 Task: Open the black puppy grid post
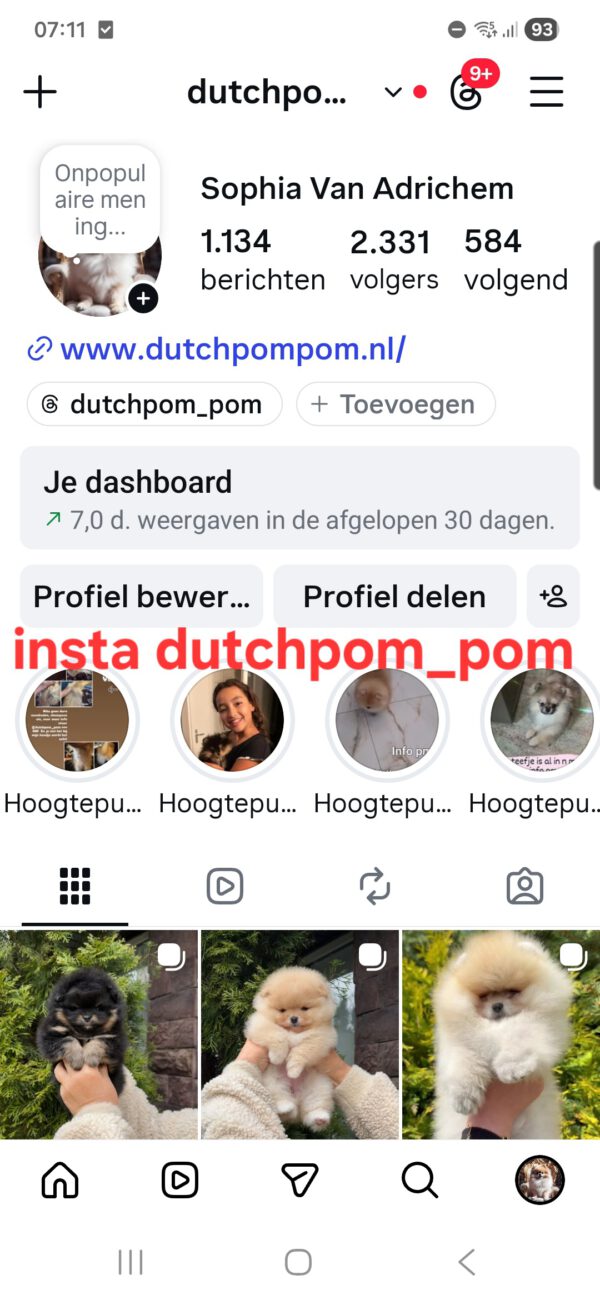click(x=99, y=1035)
